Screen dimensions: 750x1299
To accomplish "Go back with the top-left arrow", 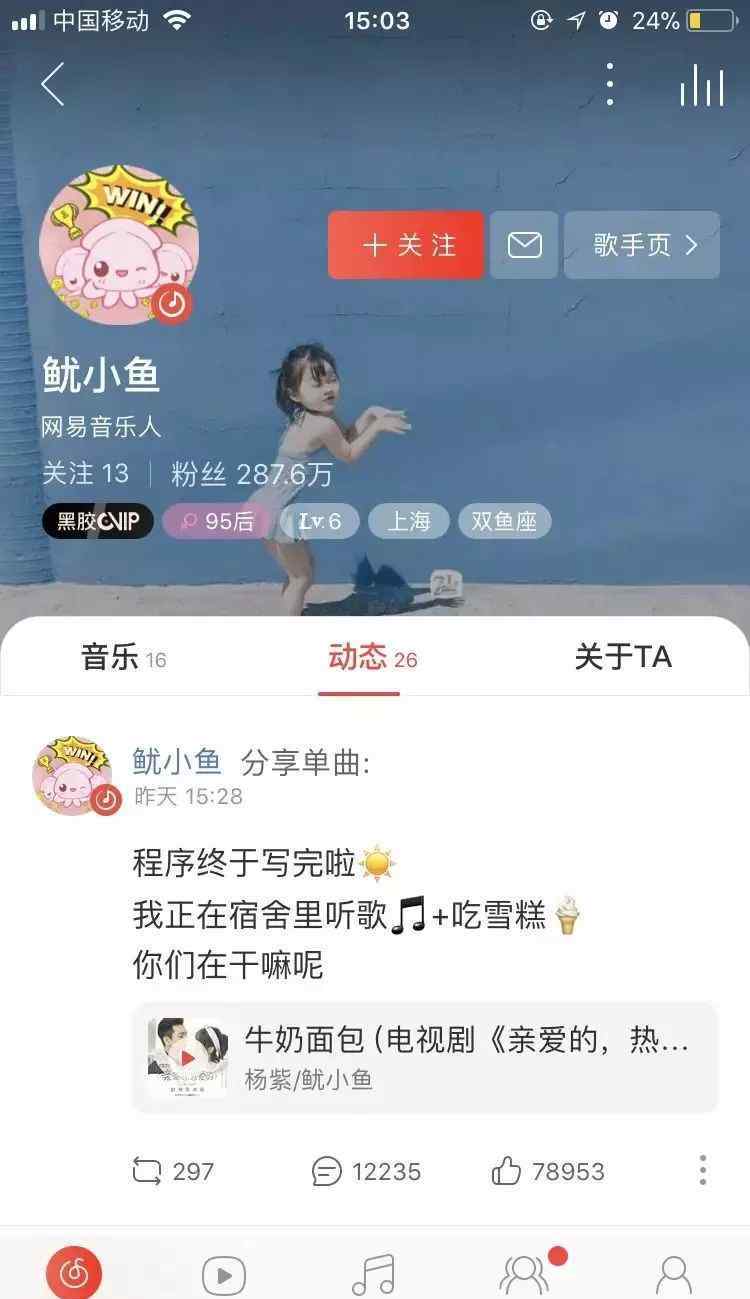I will coord(53,84).
